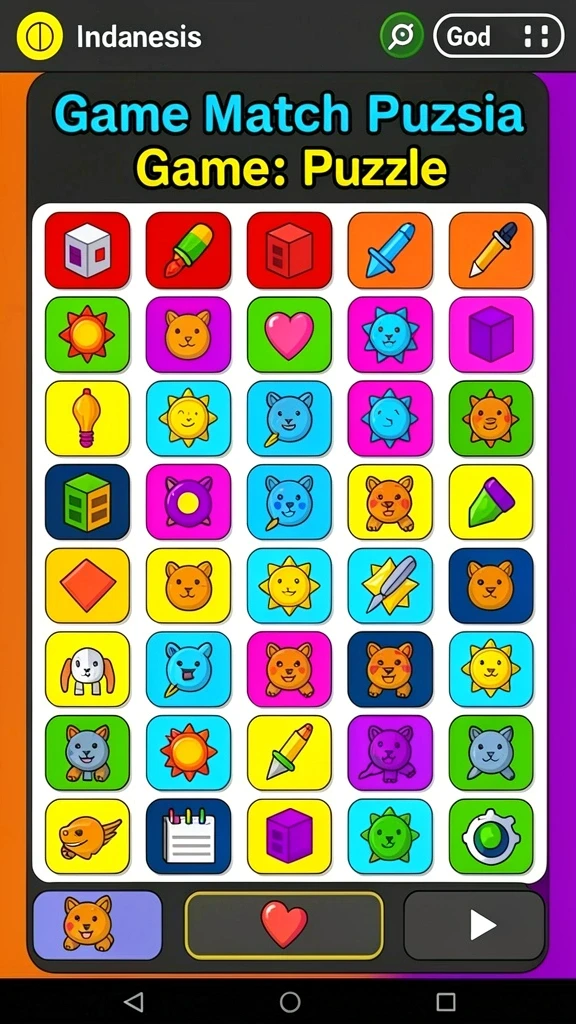Tap the orange cat button at bottom
This screenshot has width=576, height=1024.
pos(97,925)
